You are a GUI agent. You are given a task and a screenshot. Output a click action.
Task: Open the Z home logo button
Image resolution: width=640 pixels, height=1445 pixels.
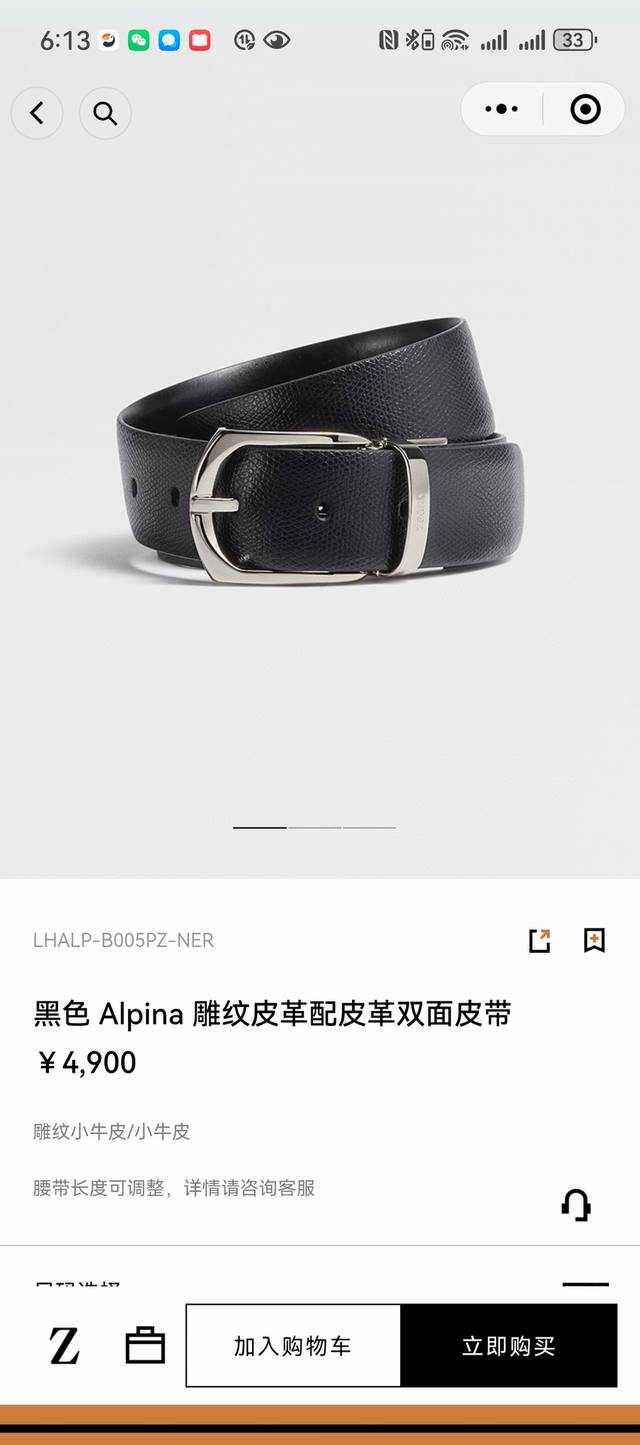(64, 1346)
